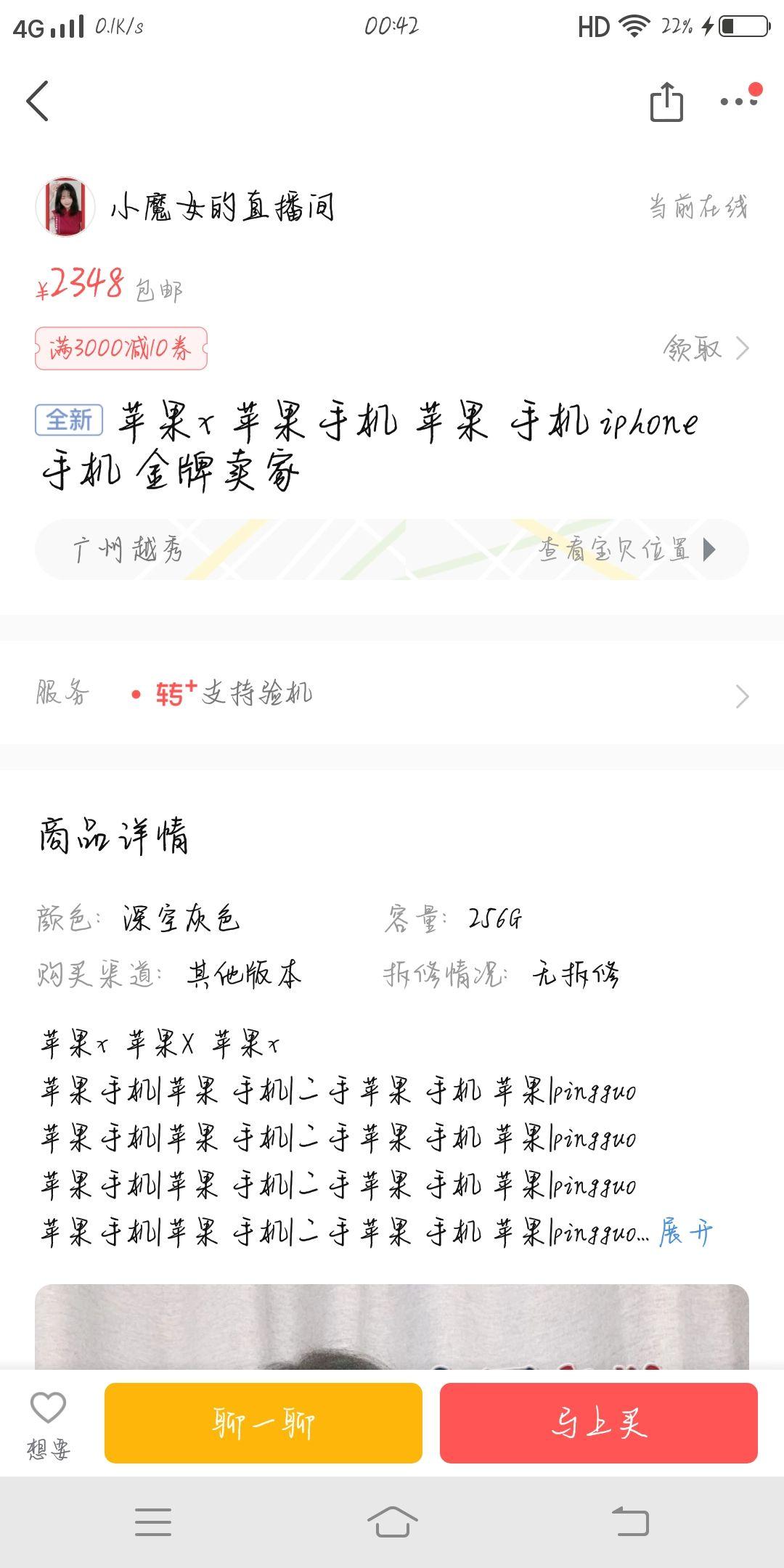Share this iPhone listing

coord(666,102)
